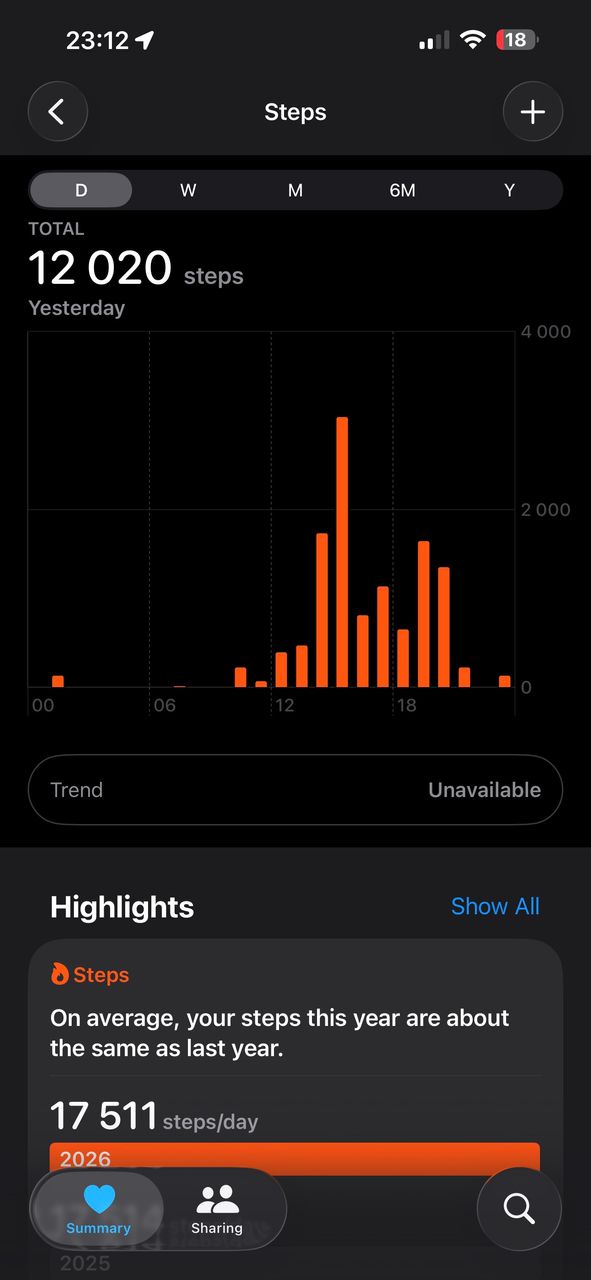Viewport: 591px width, 1280px height.
Task: Open the Trend row
Action: click(x=295, y=790)
